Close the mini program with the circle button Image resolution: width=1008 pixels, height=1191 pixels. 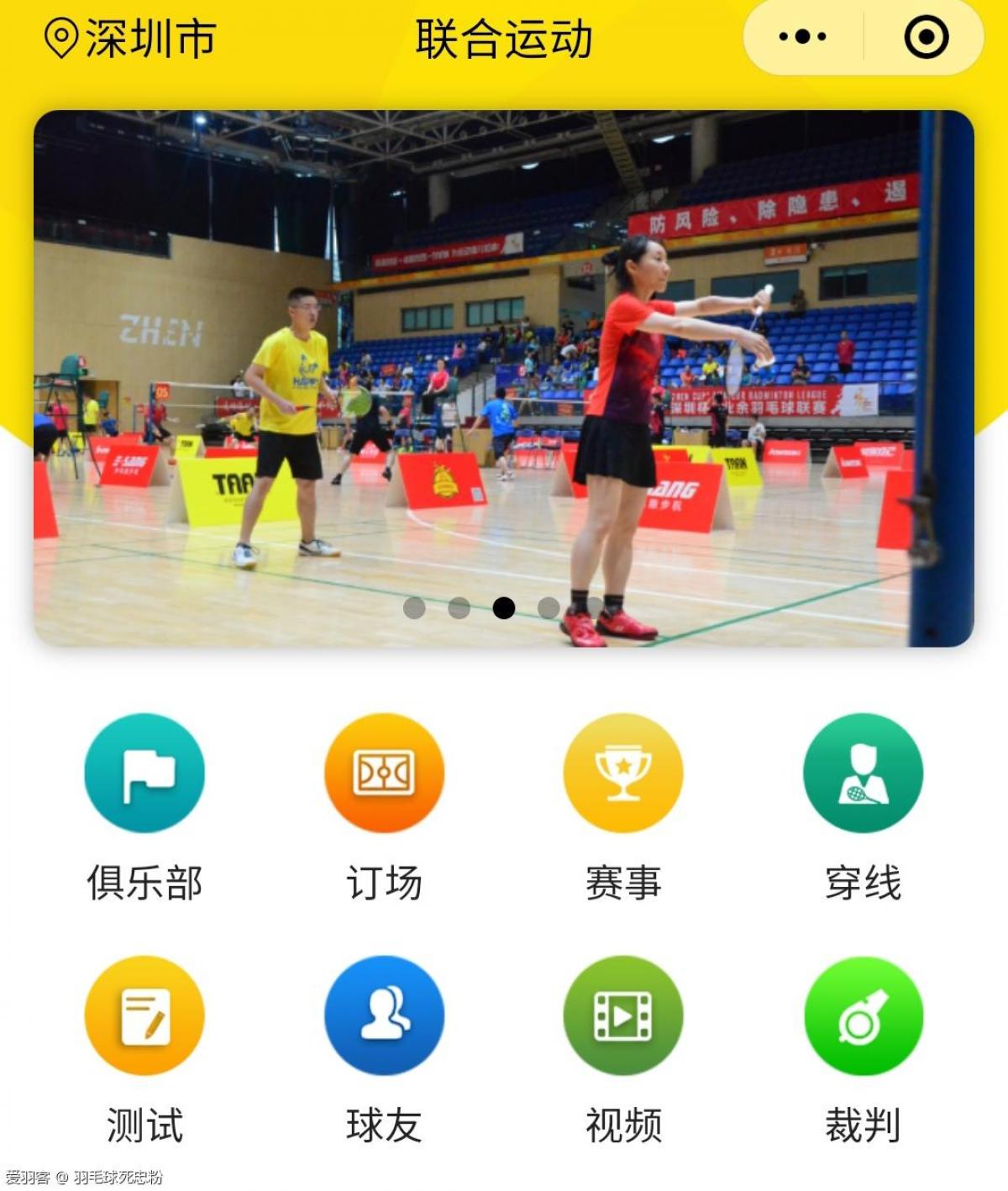[926, 37]
